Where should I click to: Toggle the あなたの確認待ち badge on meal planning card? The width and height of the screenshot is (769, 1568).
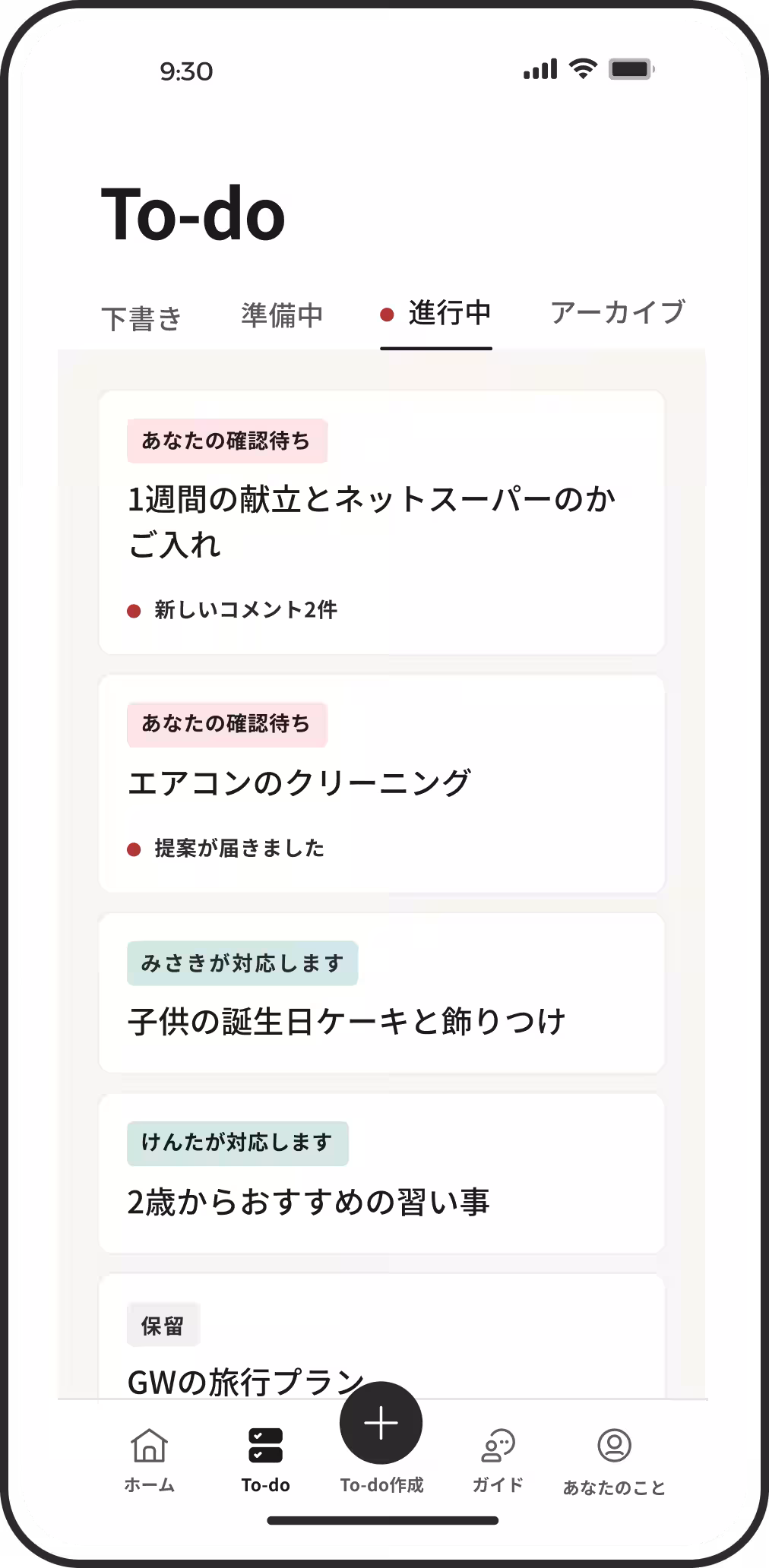227,439
